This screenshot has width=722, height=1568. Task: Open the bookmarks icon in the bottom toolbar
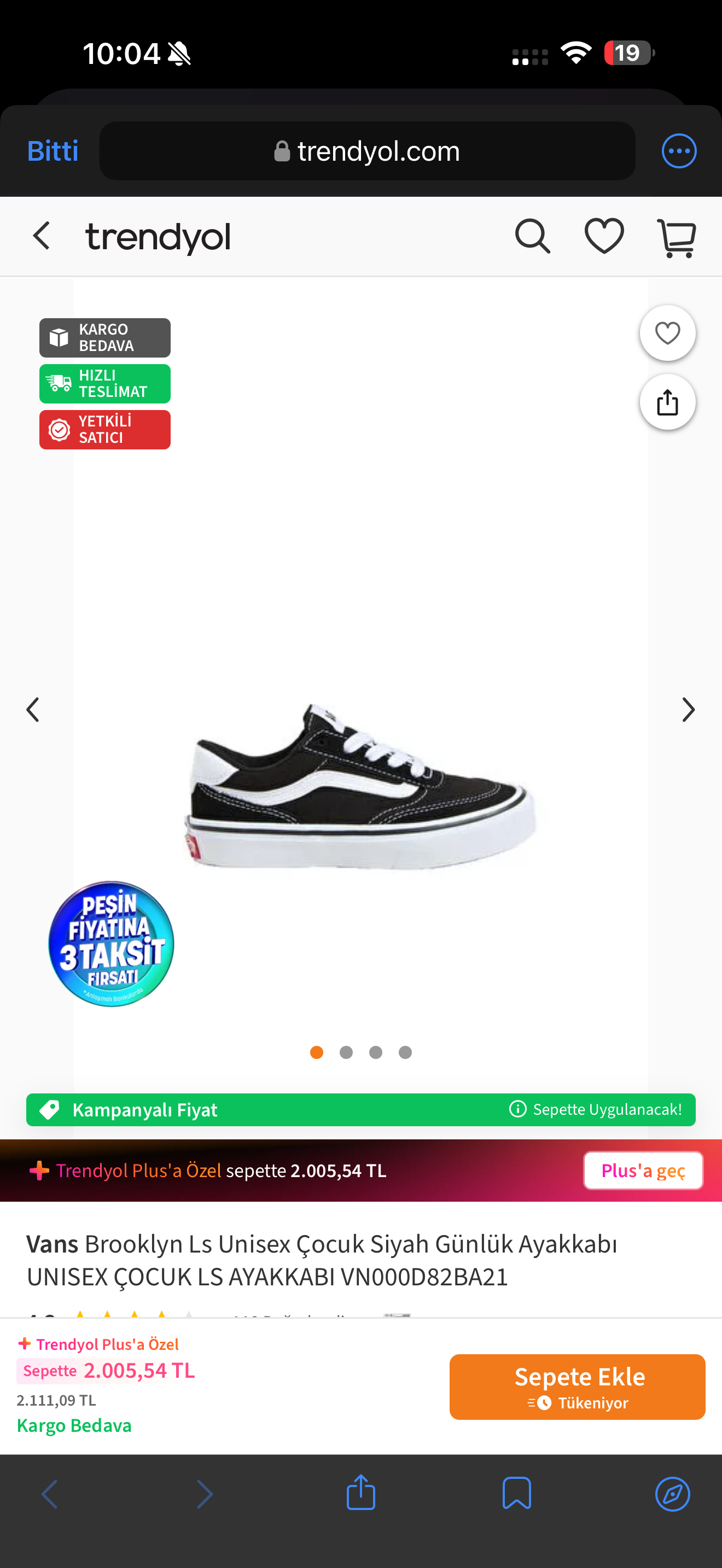(516, 1493)
